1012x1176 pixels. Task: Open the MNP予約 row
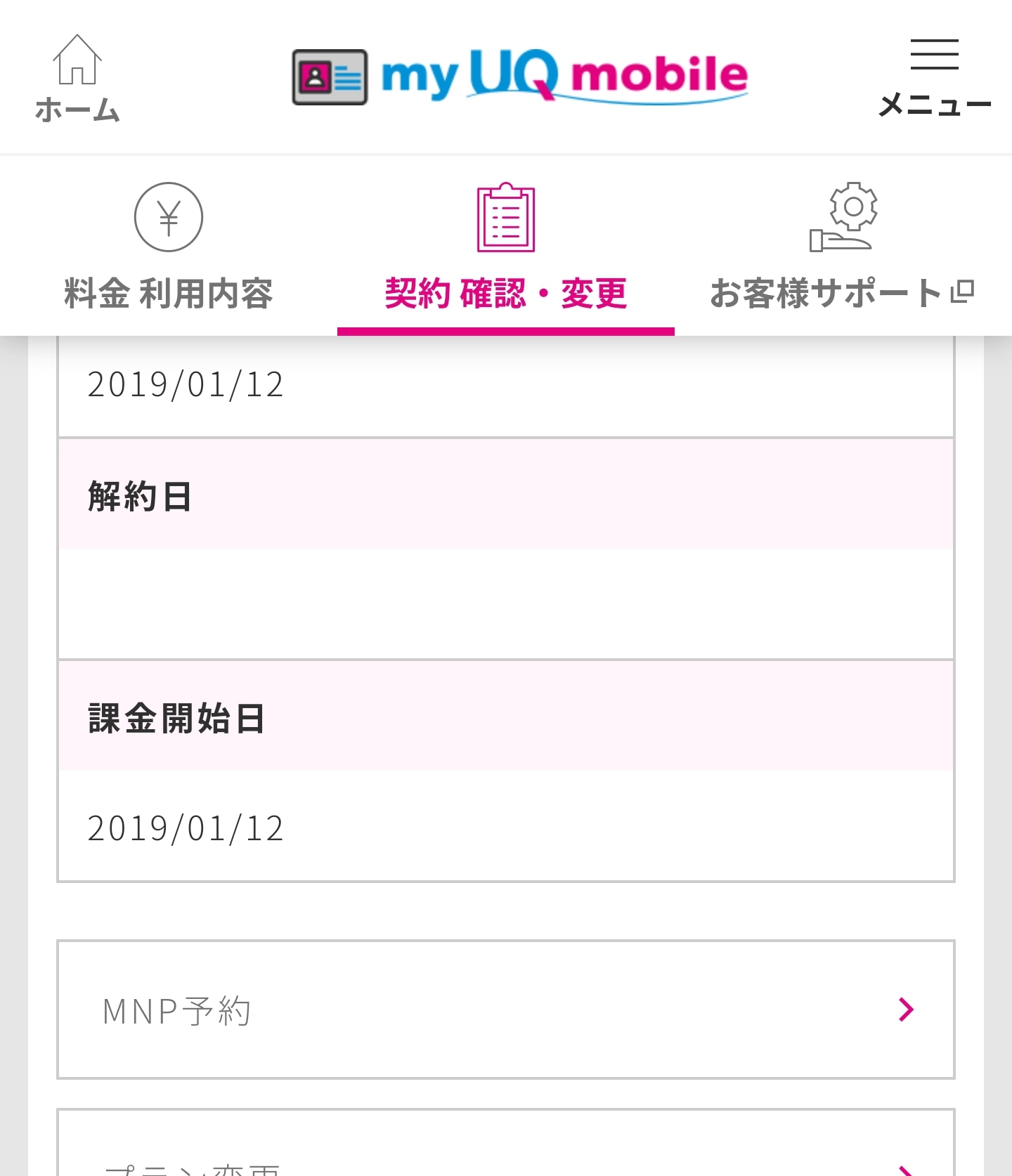(505, 1010)
